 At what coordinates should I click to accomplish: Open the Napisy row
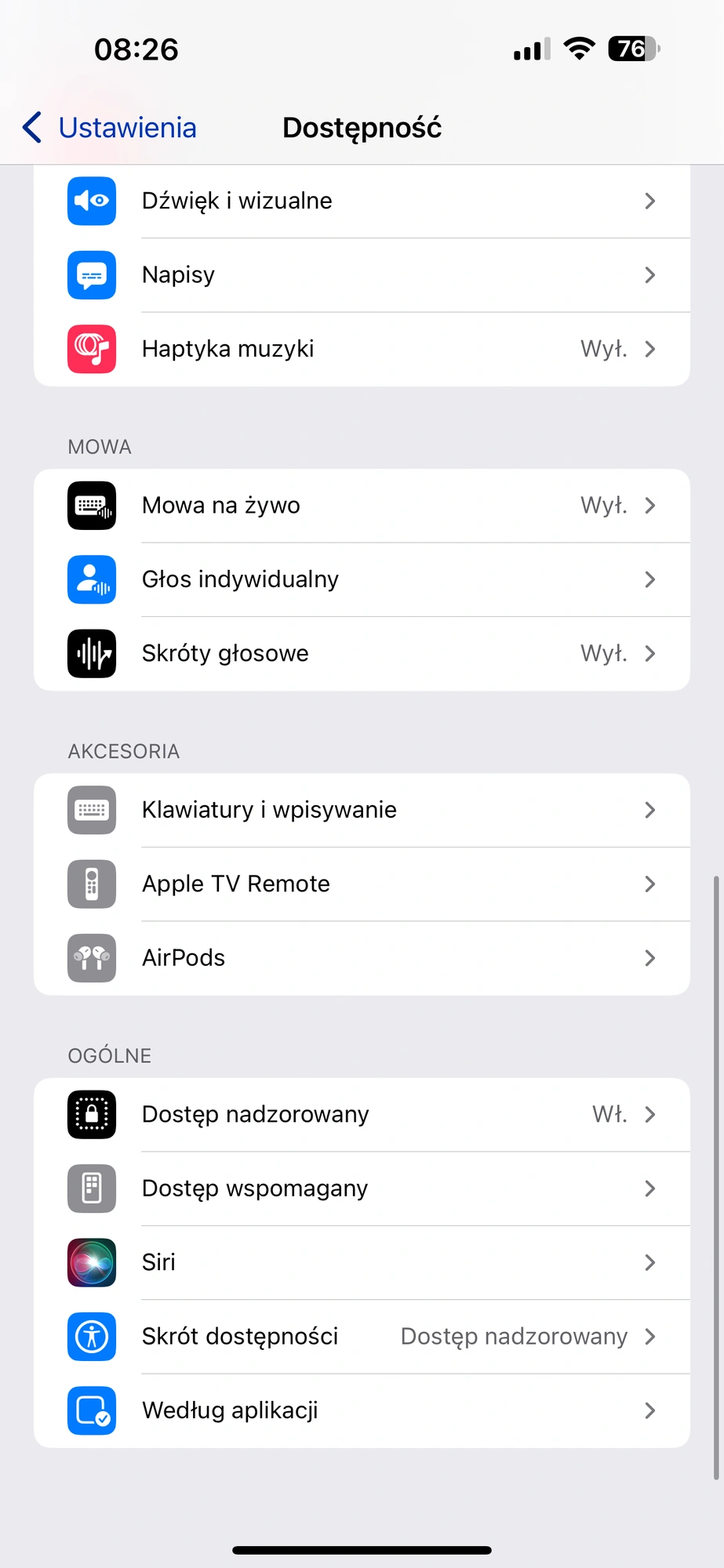click(x=361, y=275)
